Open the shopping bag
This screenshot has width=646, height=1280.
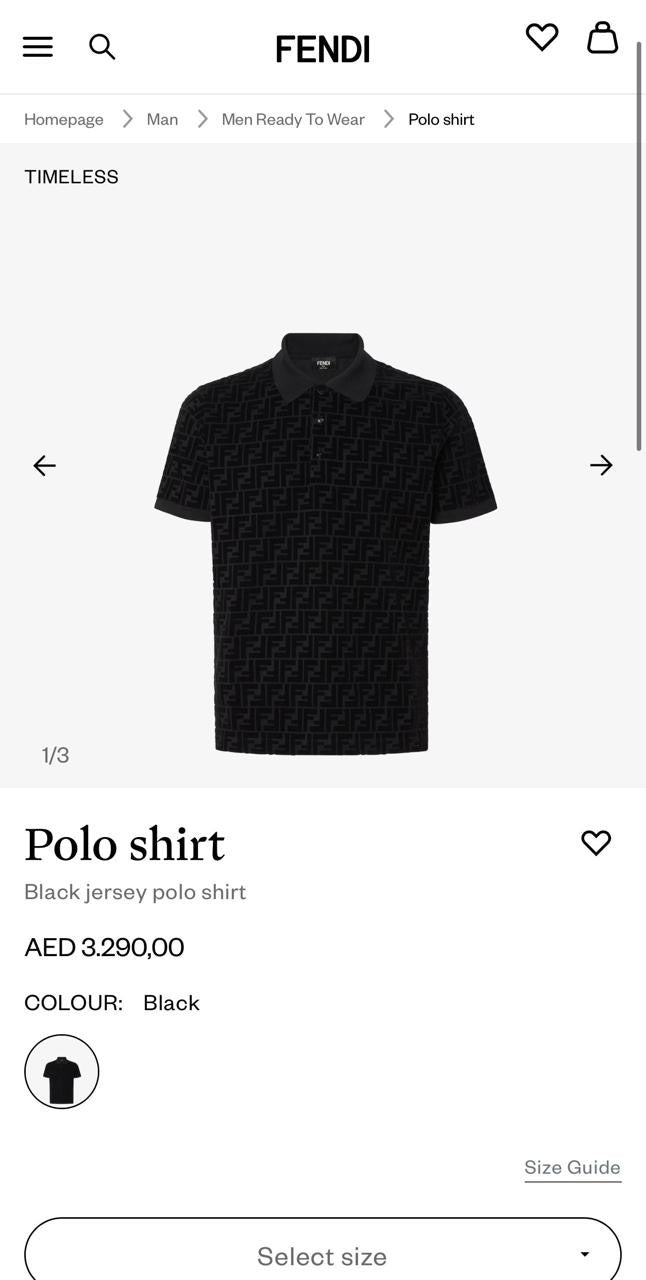[x=602, y=37]
